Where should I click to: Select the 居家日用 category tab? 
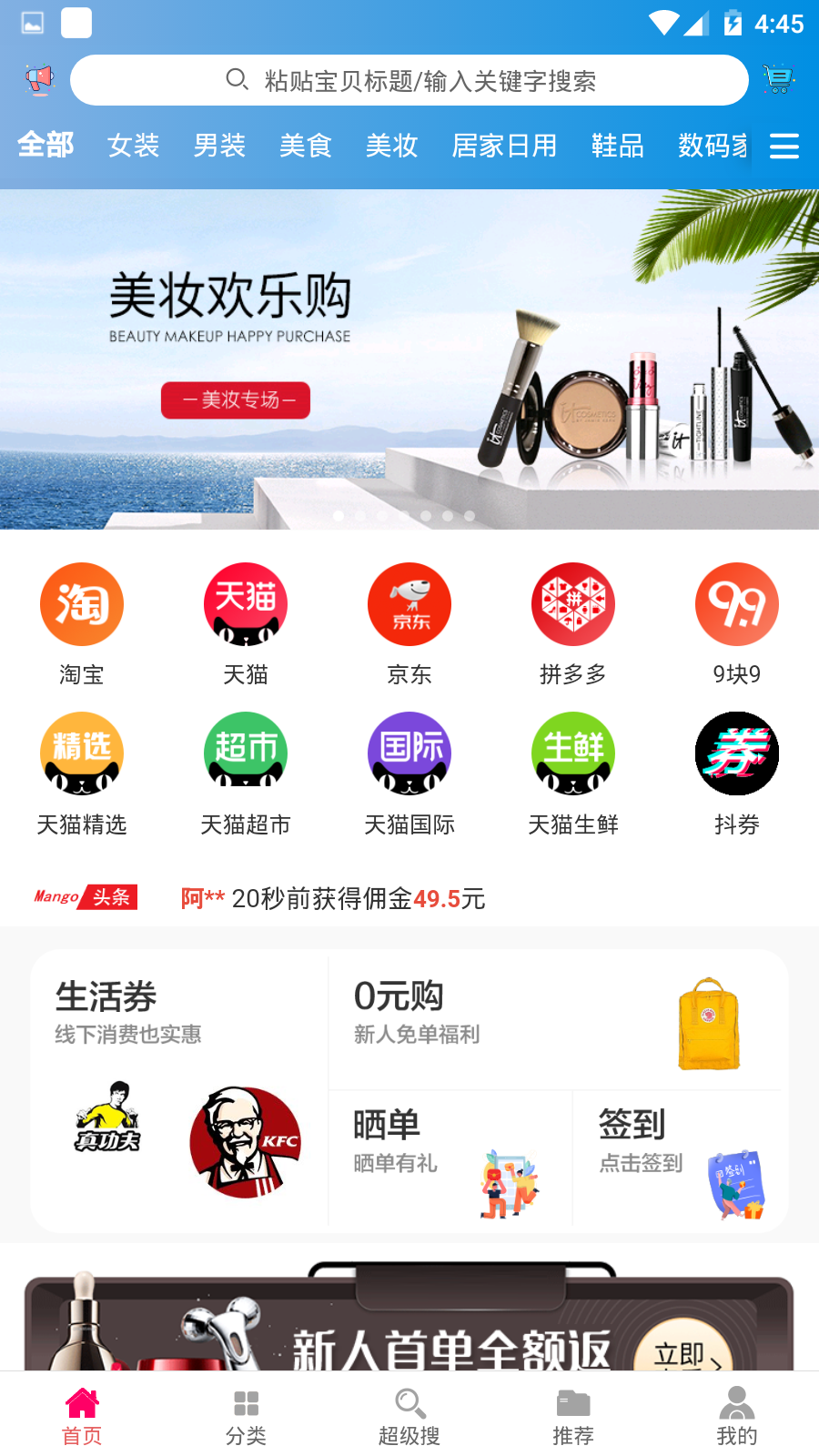pyautogui.click(x=504, y=146)
